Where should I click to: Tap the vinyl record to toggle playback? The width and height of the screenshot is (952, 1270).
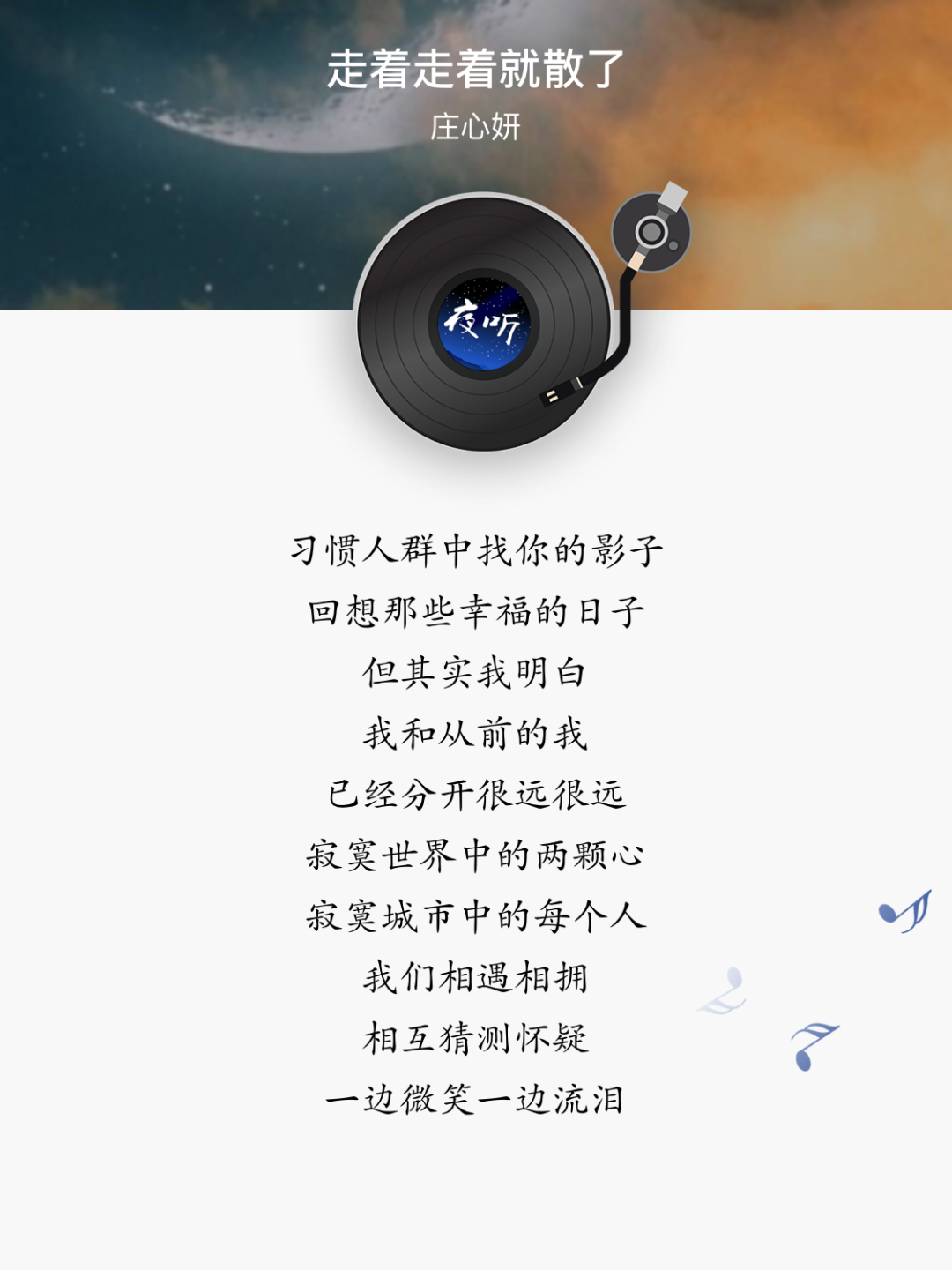pos(483,325)
